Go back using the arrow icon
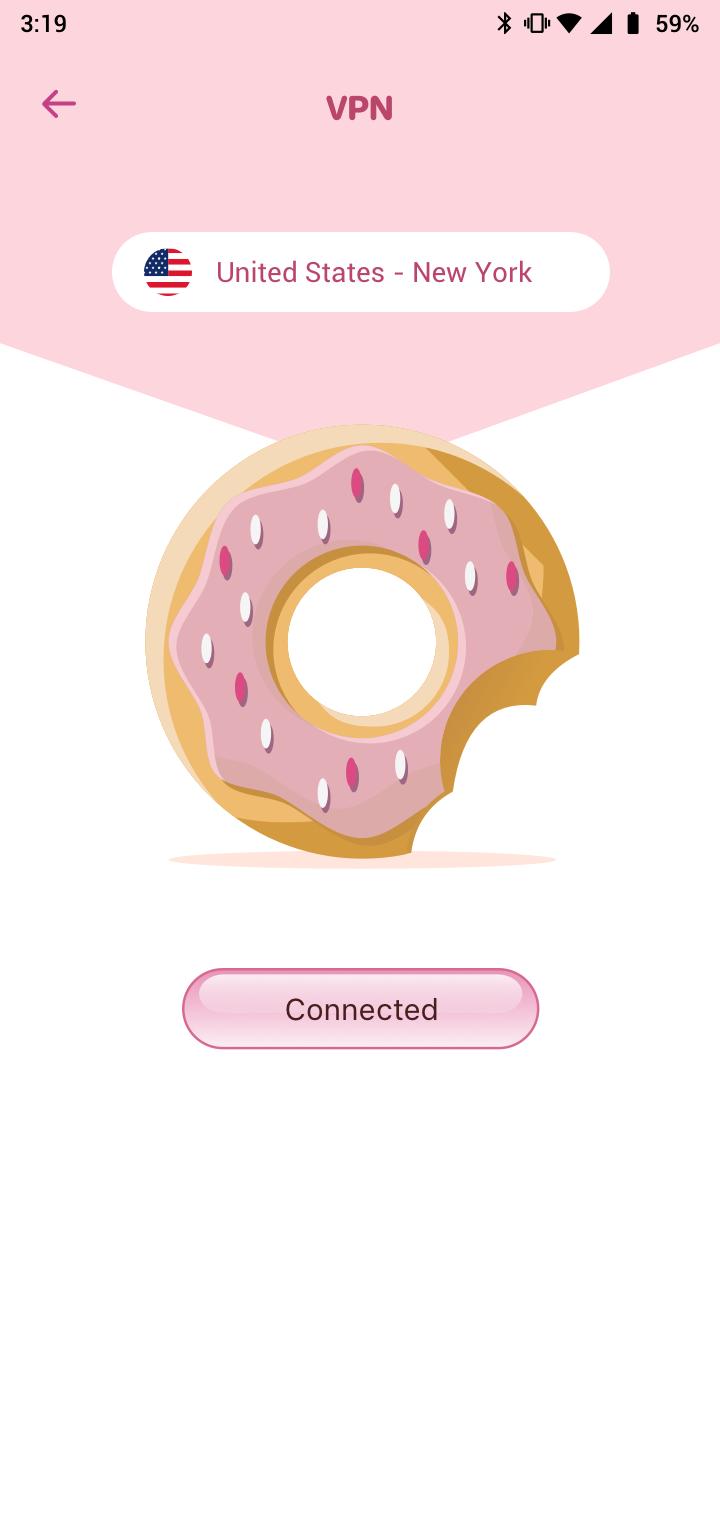This screenshot has width=720, height=1520. click(x=59, y=104)
